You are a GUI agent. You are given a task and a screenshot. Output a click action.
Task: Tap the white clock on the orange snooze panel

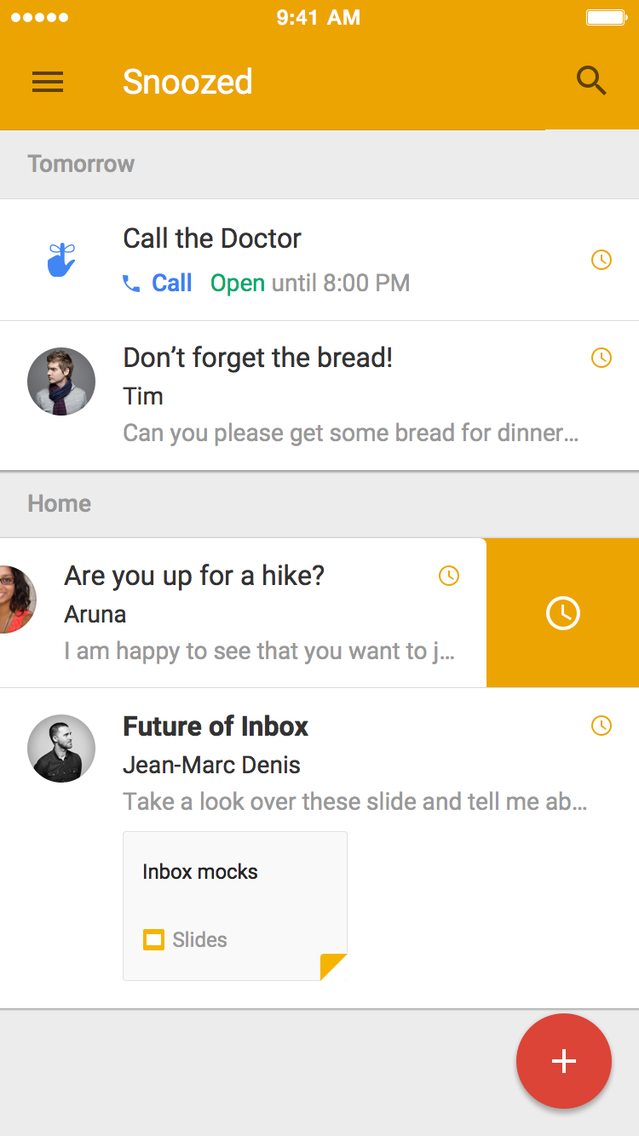(563, 613)
